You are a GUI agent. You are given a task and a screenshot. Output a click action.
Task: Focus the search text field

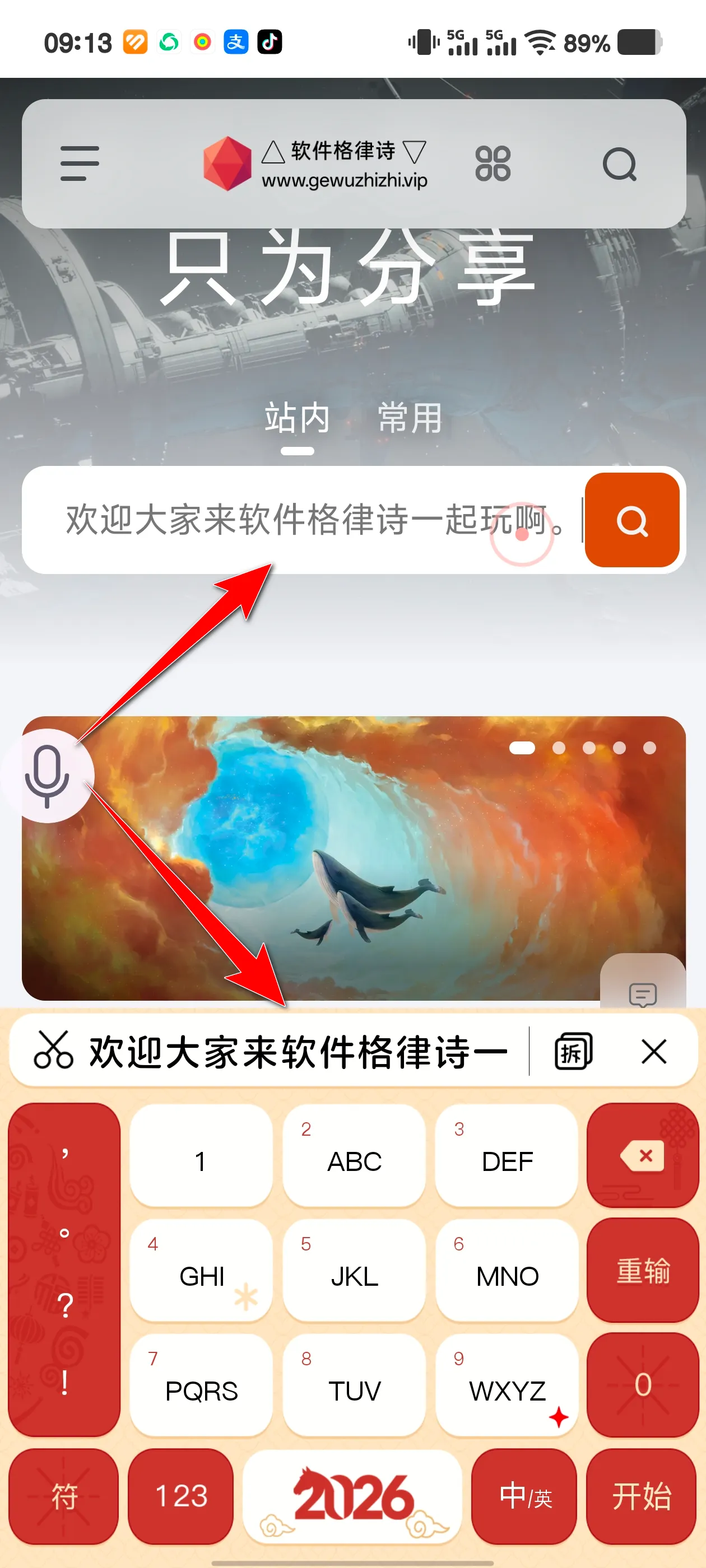[x=305, y=520]
